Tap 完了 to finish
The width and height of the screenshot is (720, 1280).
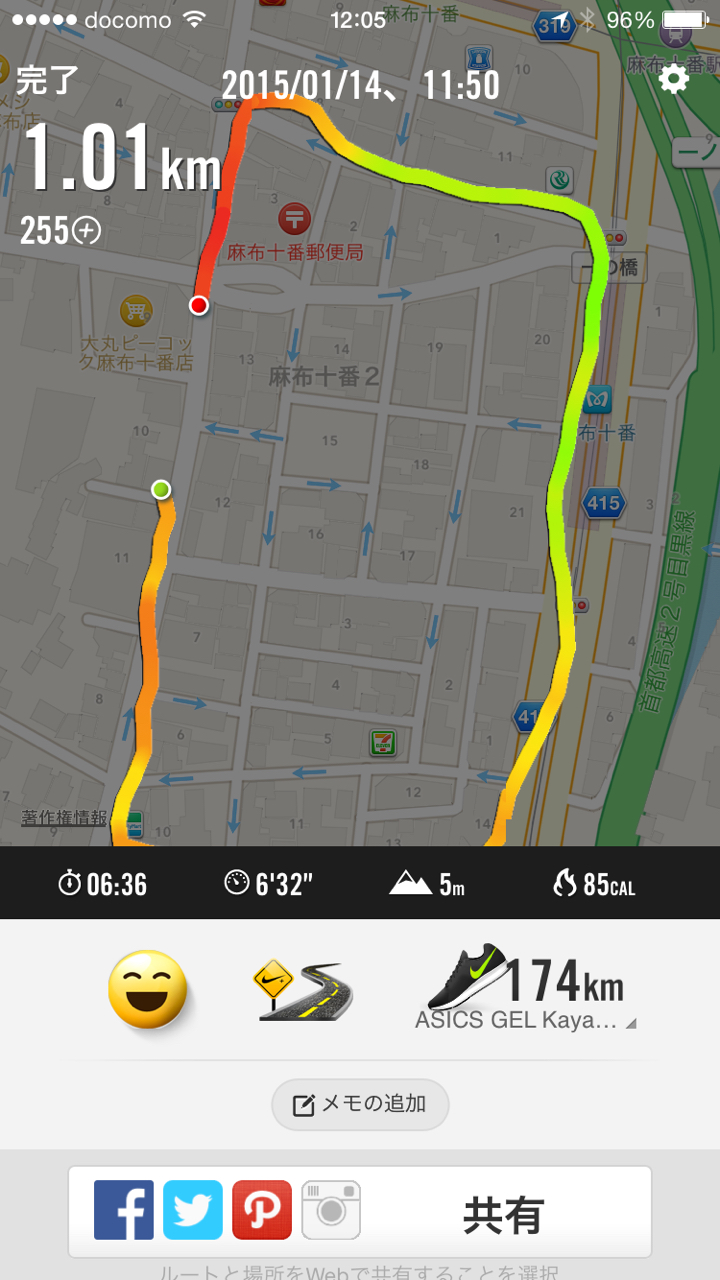tap(46, 78)
